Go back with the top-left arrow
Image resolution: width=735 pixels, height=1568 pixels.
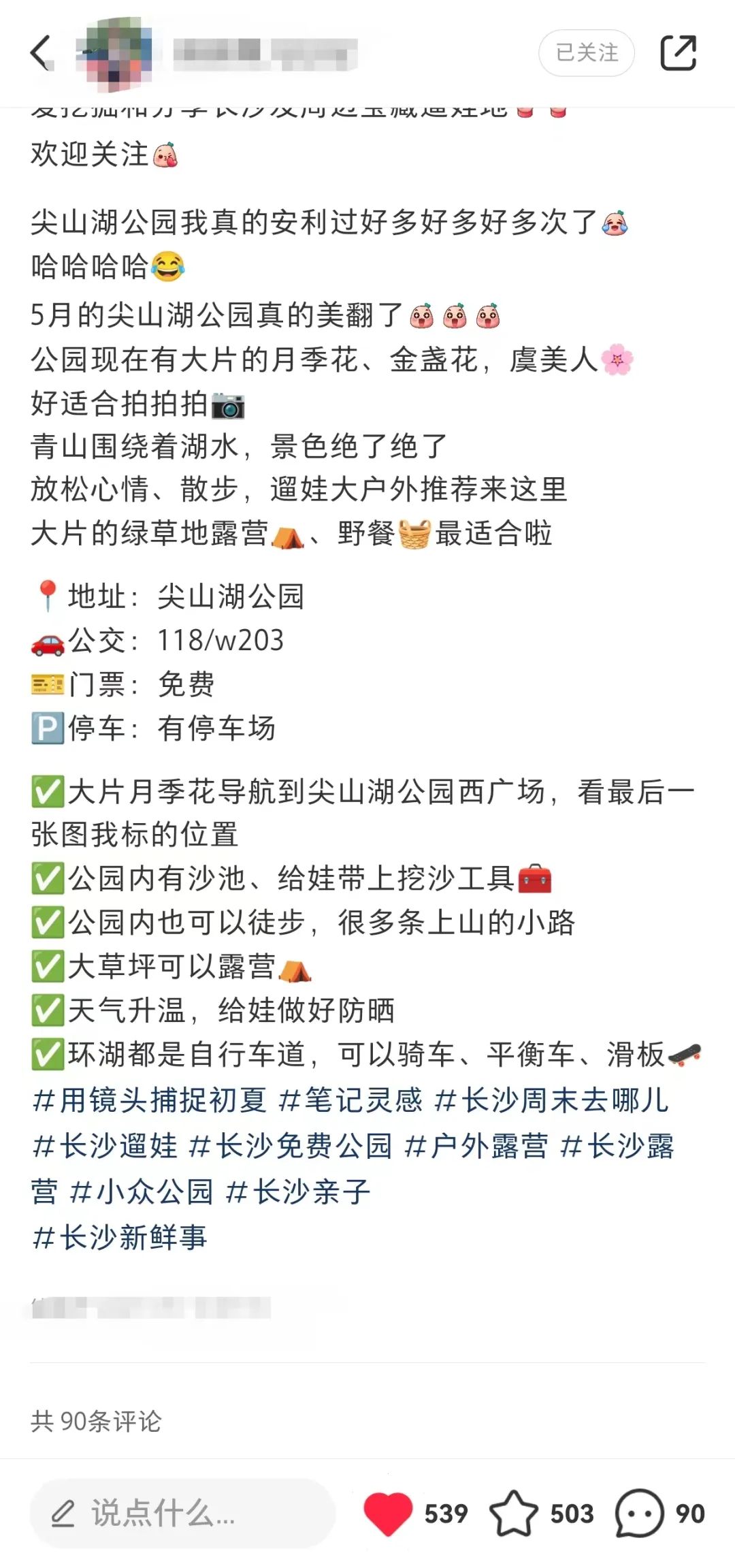(41, 53)
